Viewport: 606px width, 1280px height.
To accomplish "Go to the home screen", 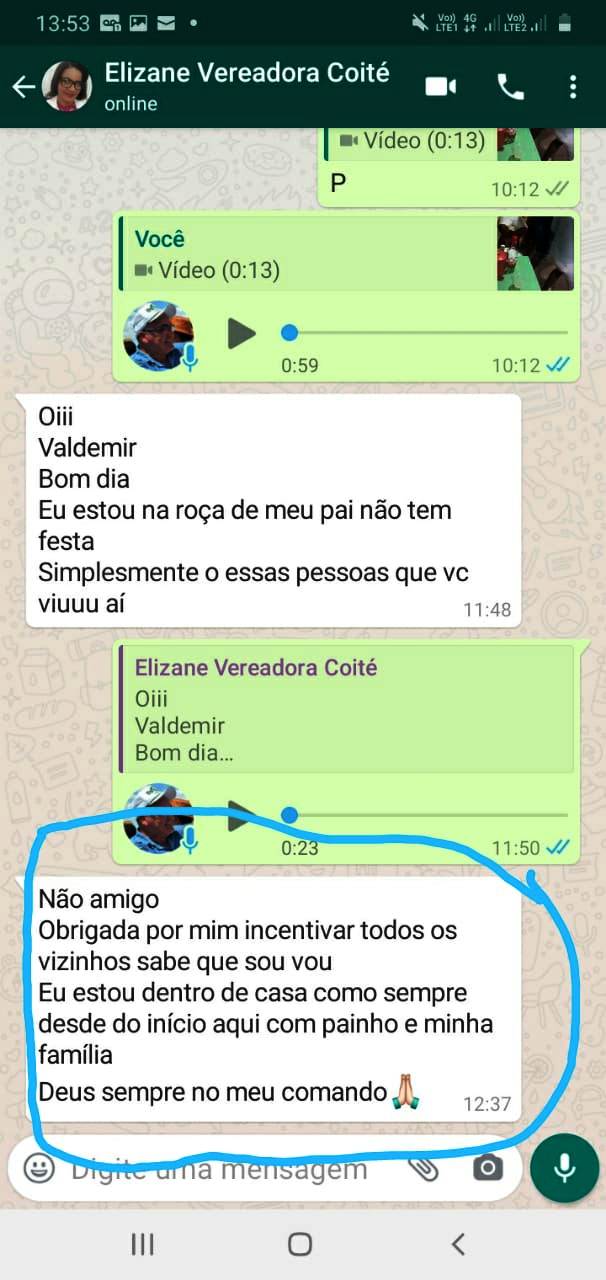I will 300,1244.
